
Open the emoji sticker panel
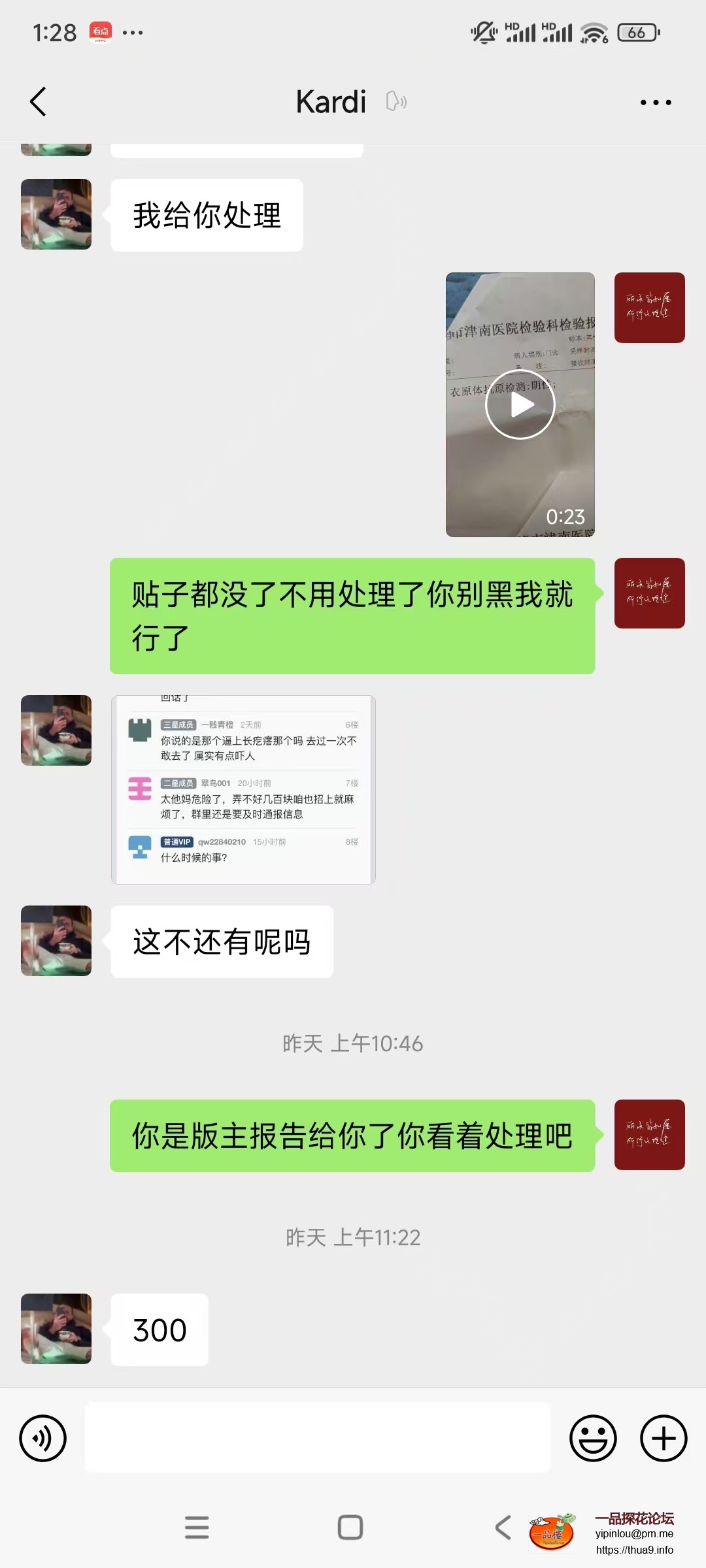click(593, 1439)
